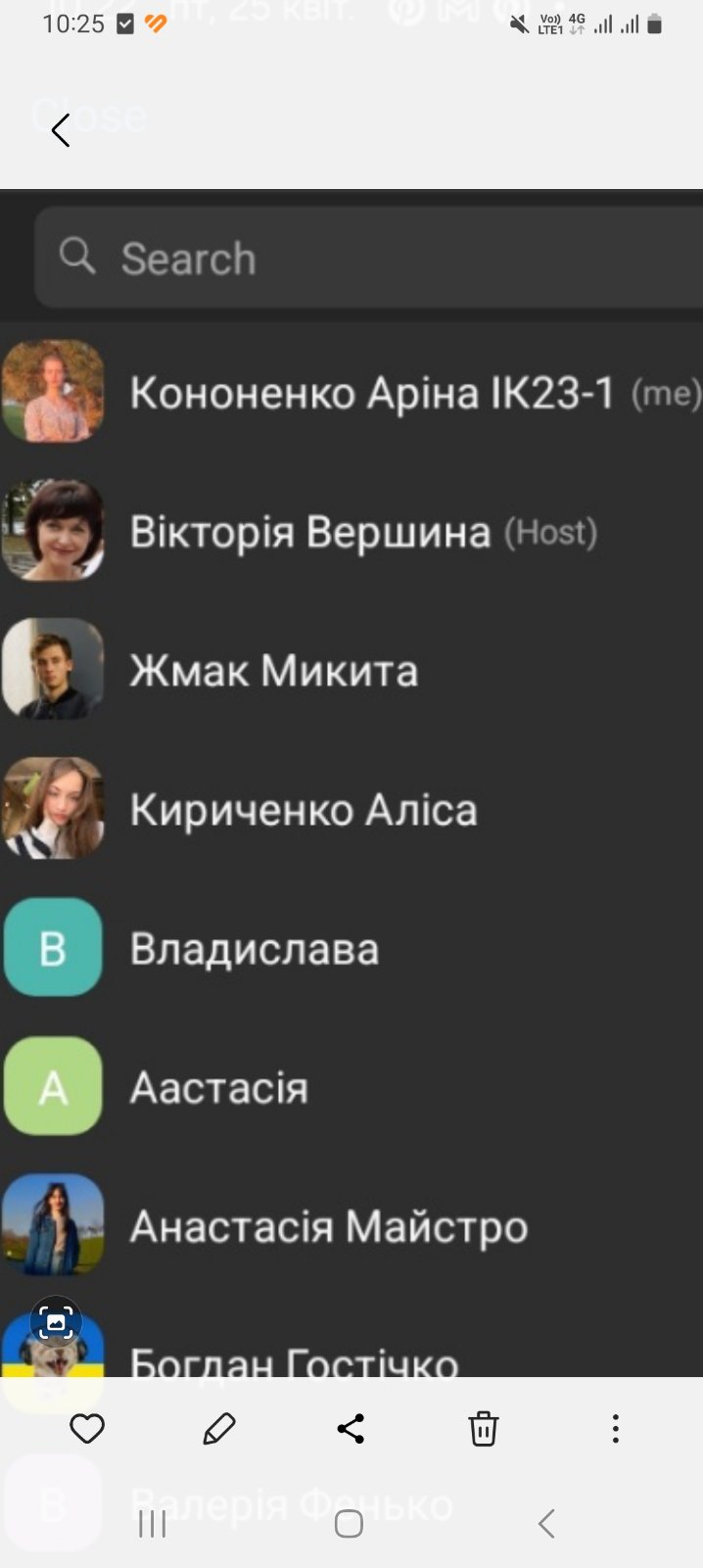Open the image scan vision icon
This screenshot has width=703, height=1568.
[x=56, y=1323]
